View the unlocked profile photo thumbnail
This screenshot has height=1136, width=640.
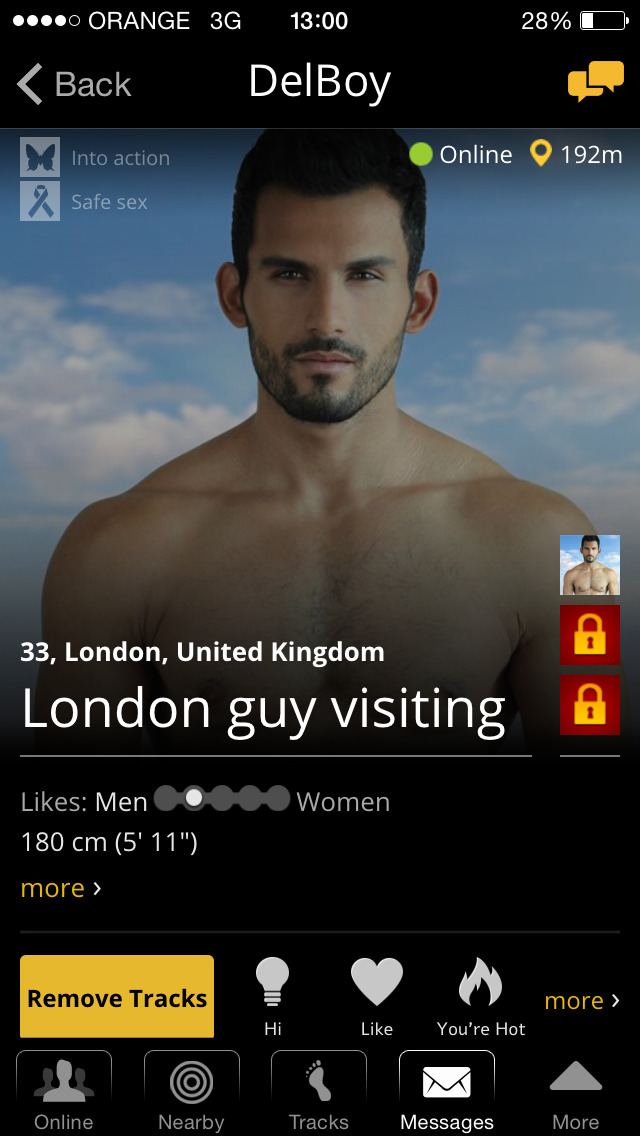(x=590, y=565)
